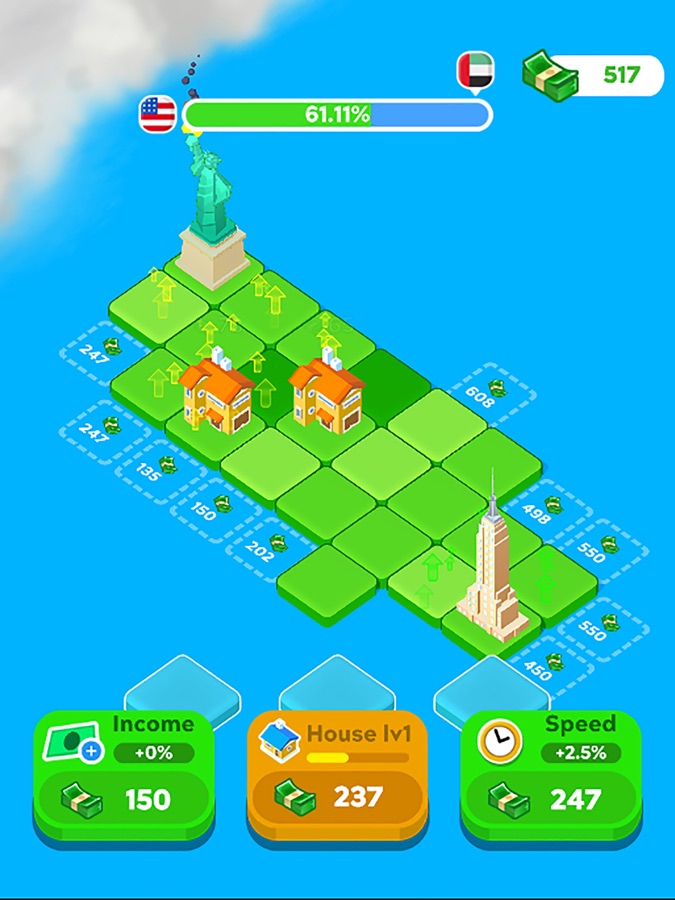
Task: Unlock the land tile costing 498
Action: (545, 511)
